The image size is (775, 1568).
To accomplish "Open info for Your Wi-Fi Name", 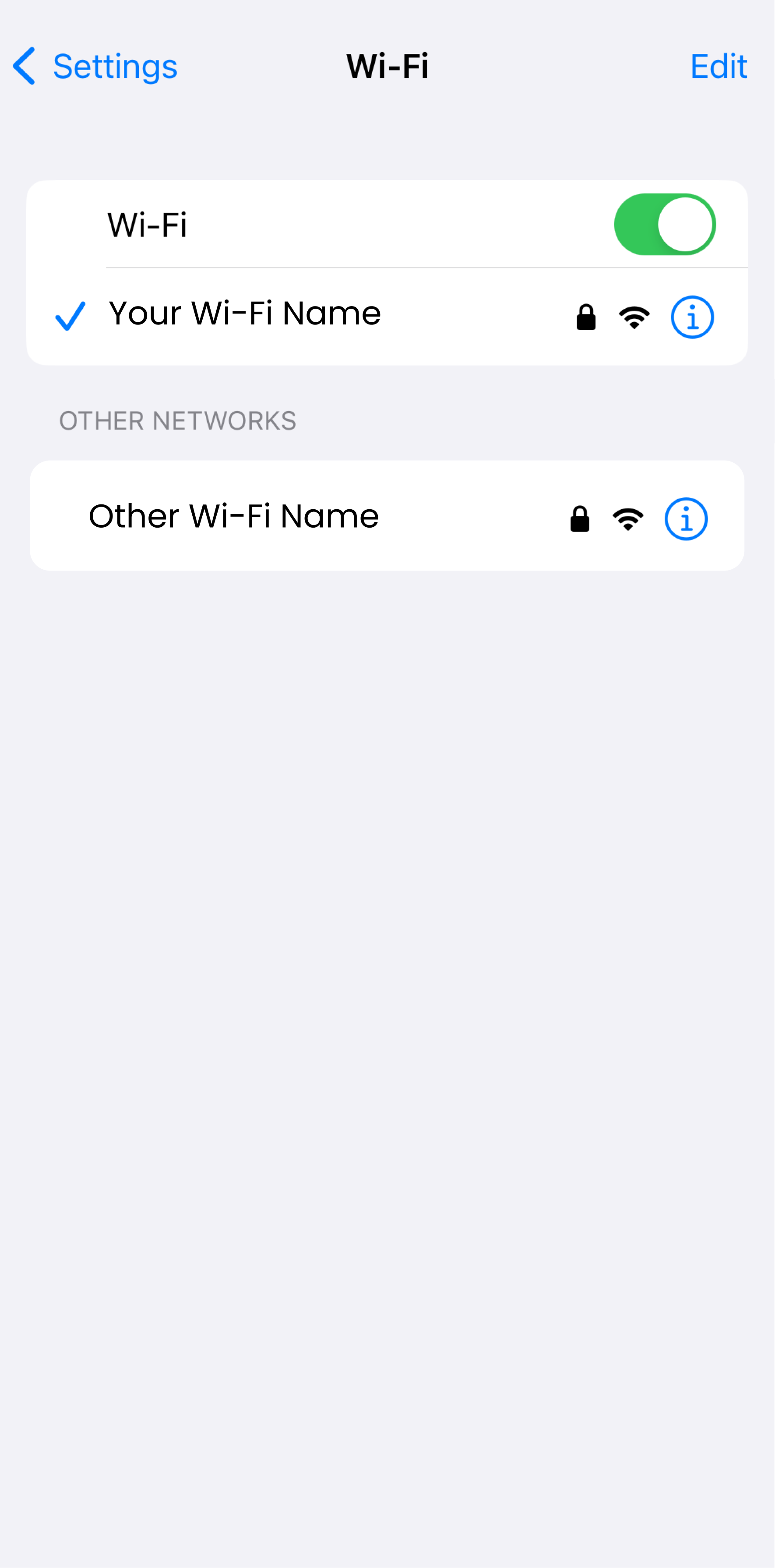I will 692,317.
